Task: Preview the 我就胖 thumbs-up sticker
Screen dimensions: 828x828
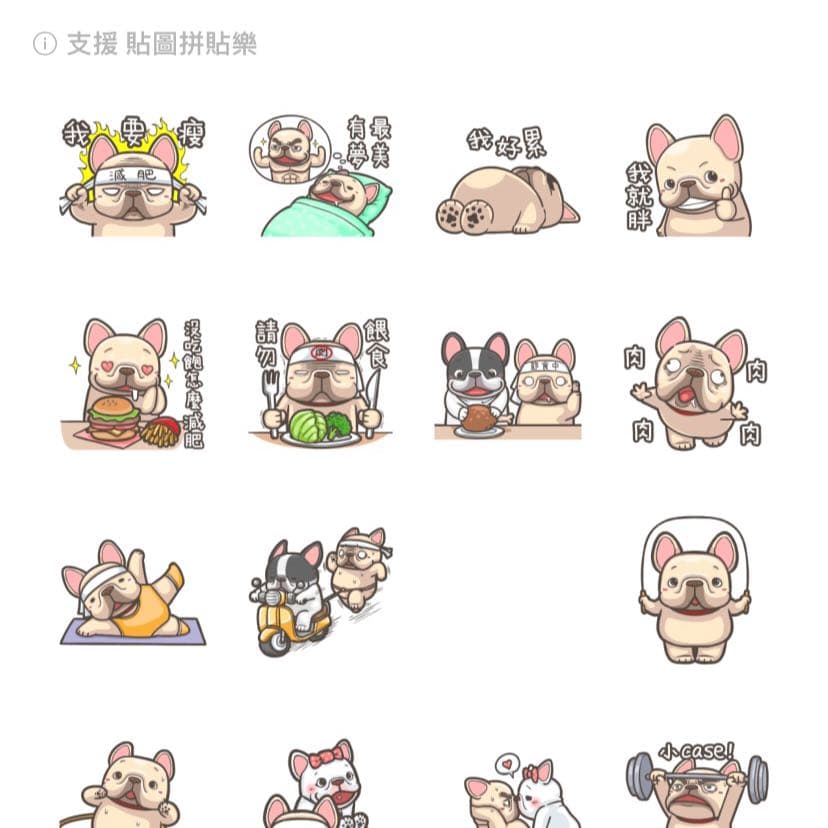Action: (x=692, y=177)
